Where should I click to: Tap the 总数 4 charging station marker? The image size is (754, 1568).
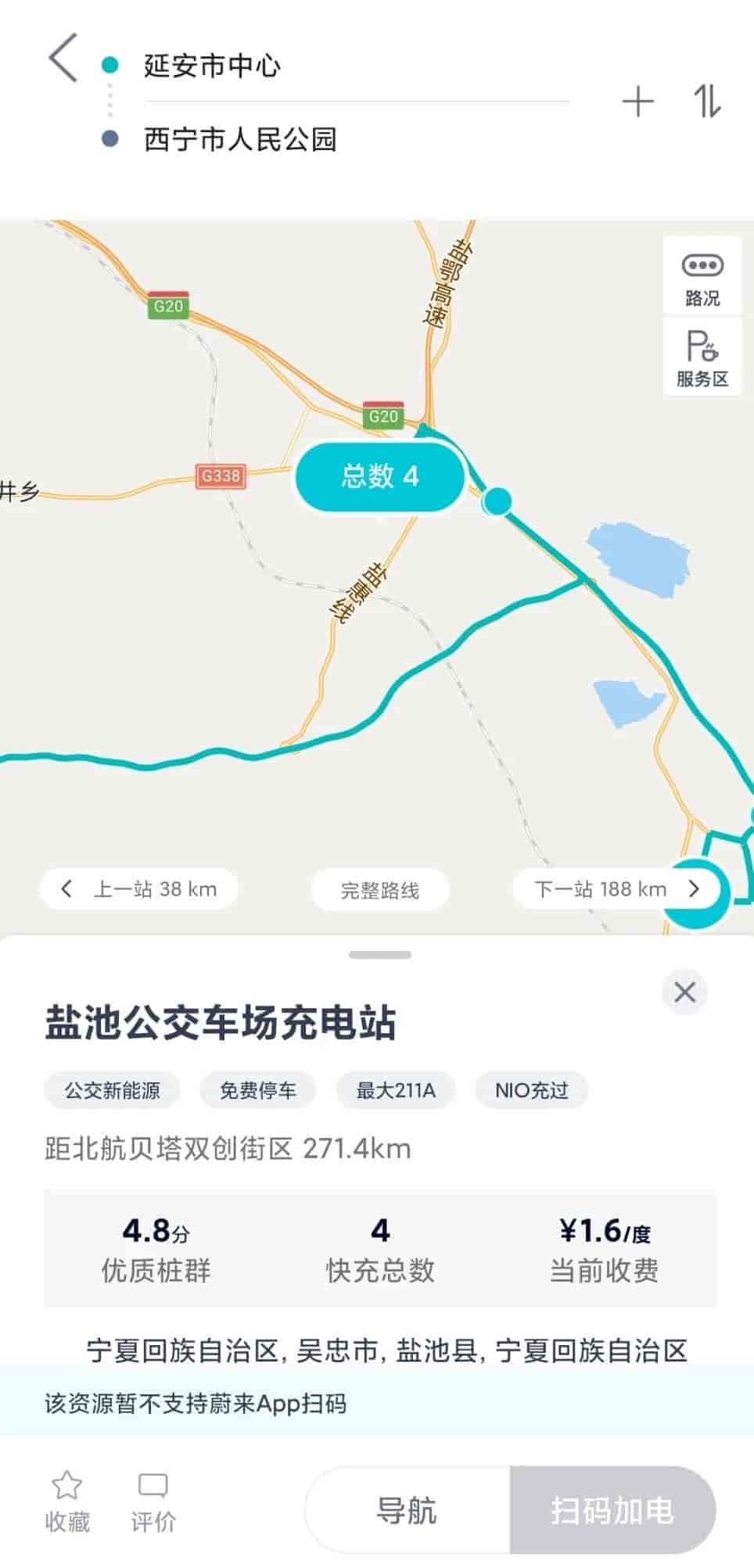(380, 475)
